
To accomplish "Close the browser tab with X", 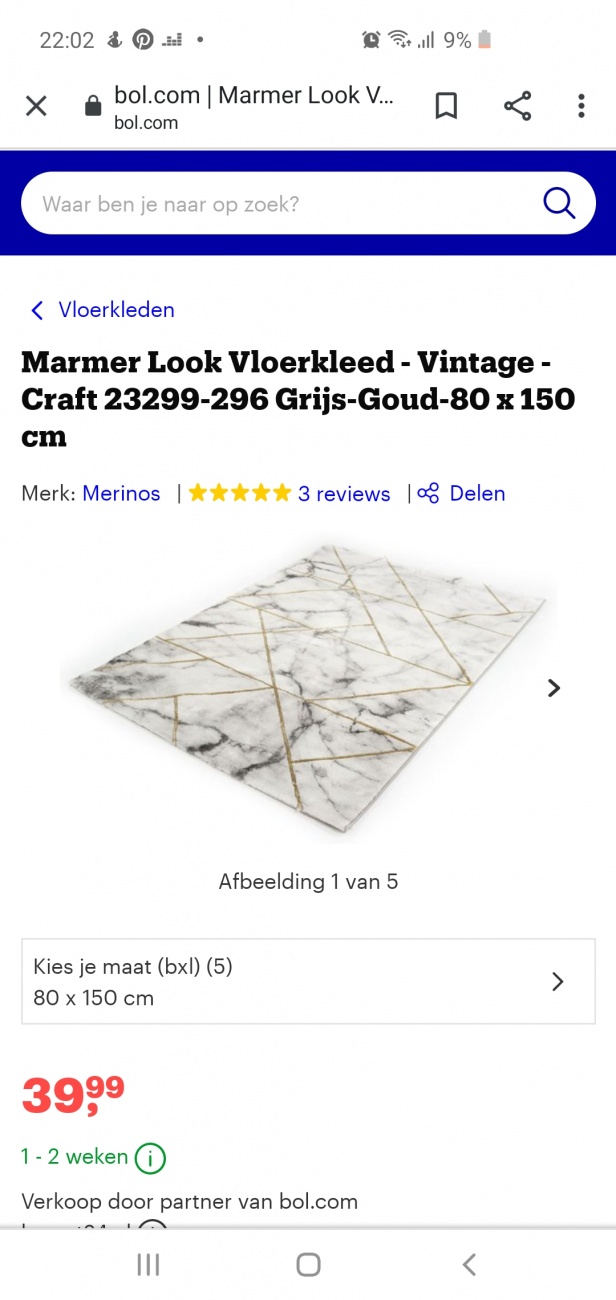I will click(x=36, y=106).
